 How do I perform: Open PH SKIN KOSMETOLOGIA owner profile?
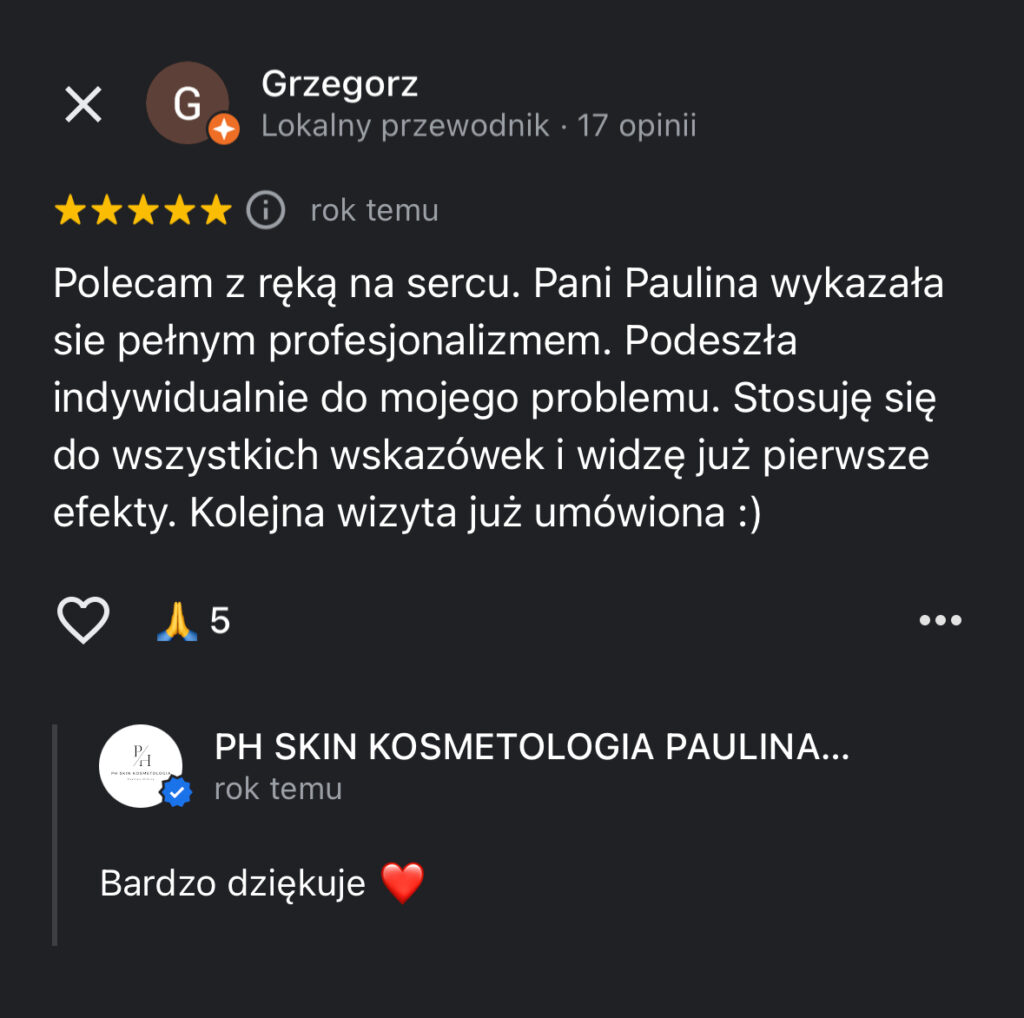click(x=531, y=746)
